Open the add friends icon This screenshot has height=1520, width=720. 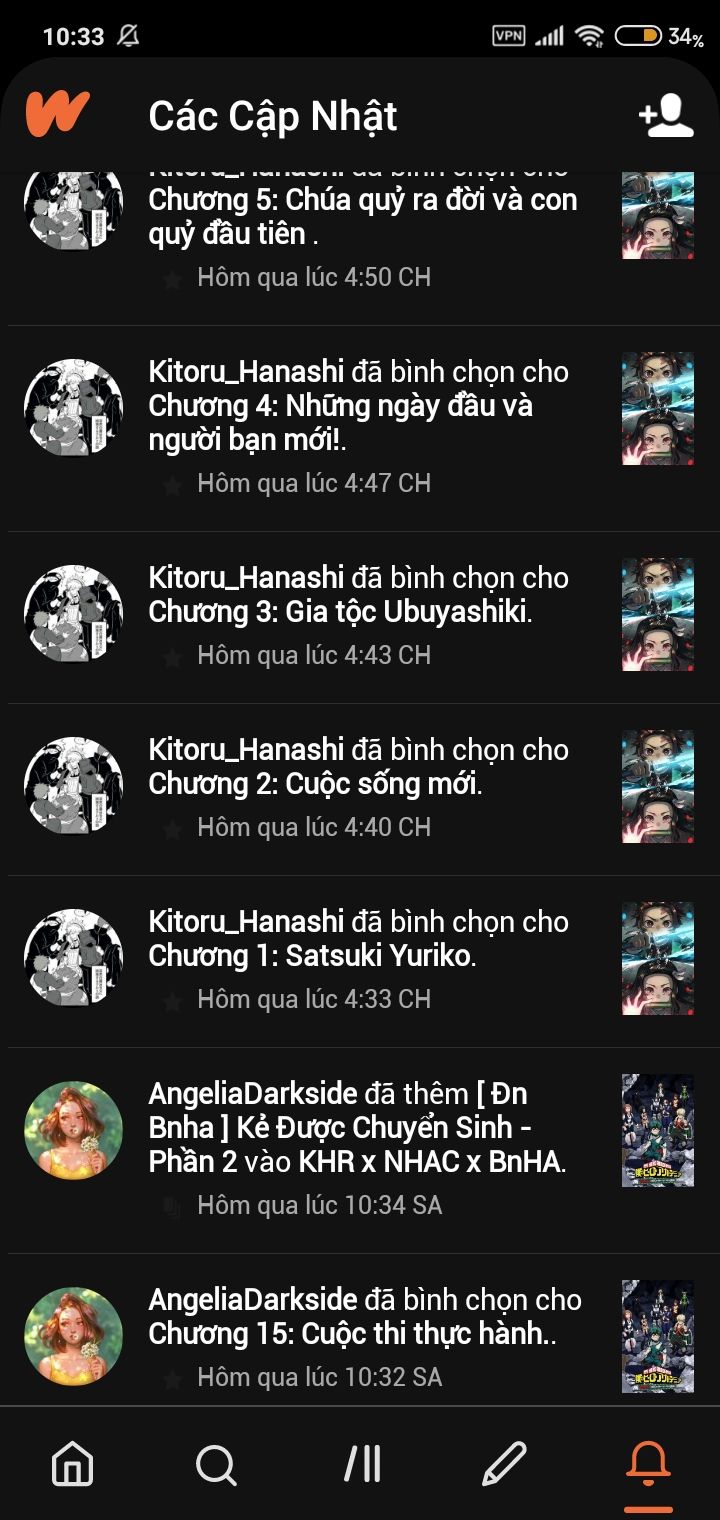click(666, 116)
